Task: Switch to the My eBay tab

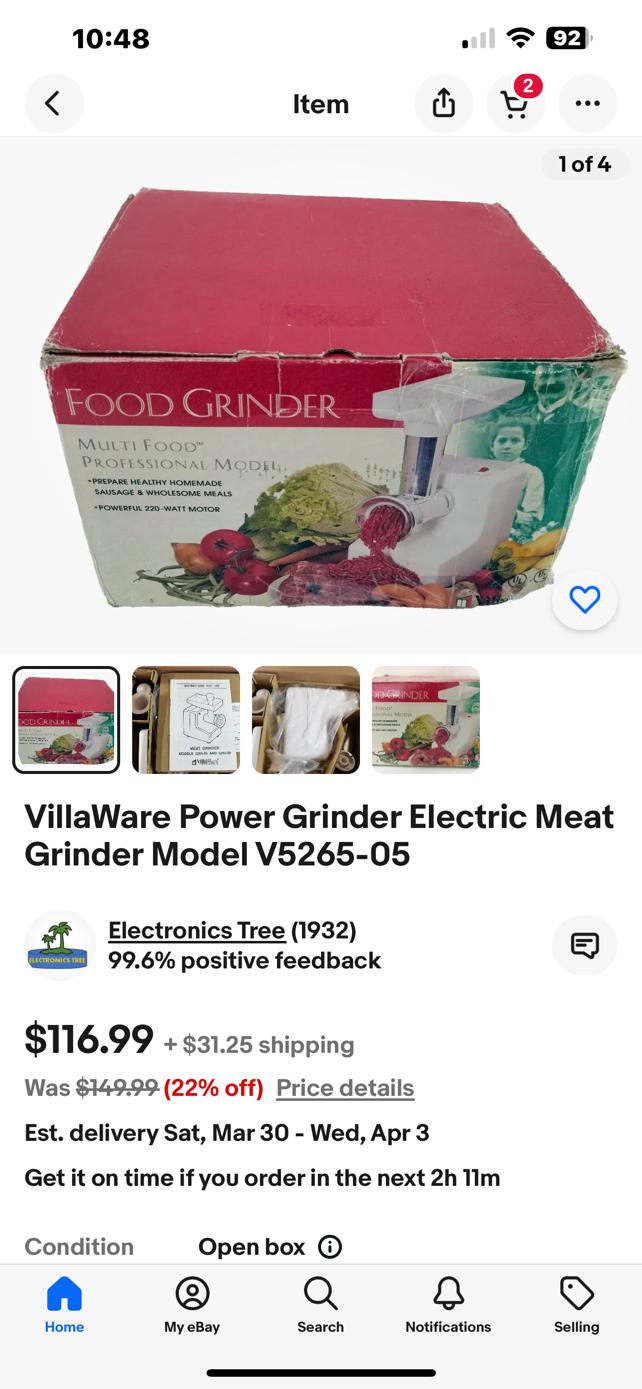Action: (x=192, y=1305)
